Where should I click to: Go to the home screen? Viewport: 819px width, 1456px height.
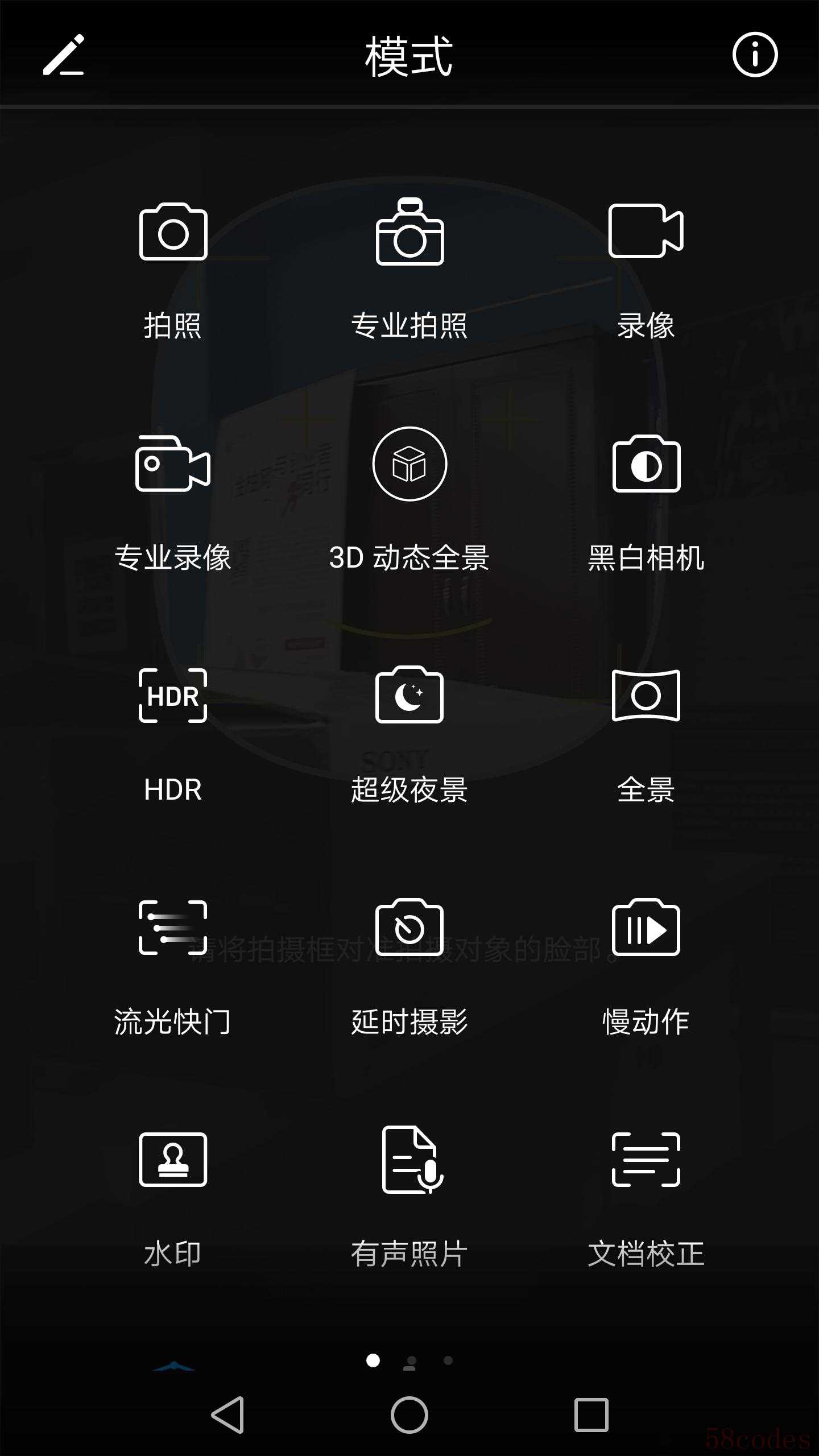[x=409, y=1414]
